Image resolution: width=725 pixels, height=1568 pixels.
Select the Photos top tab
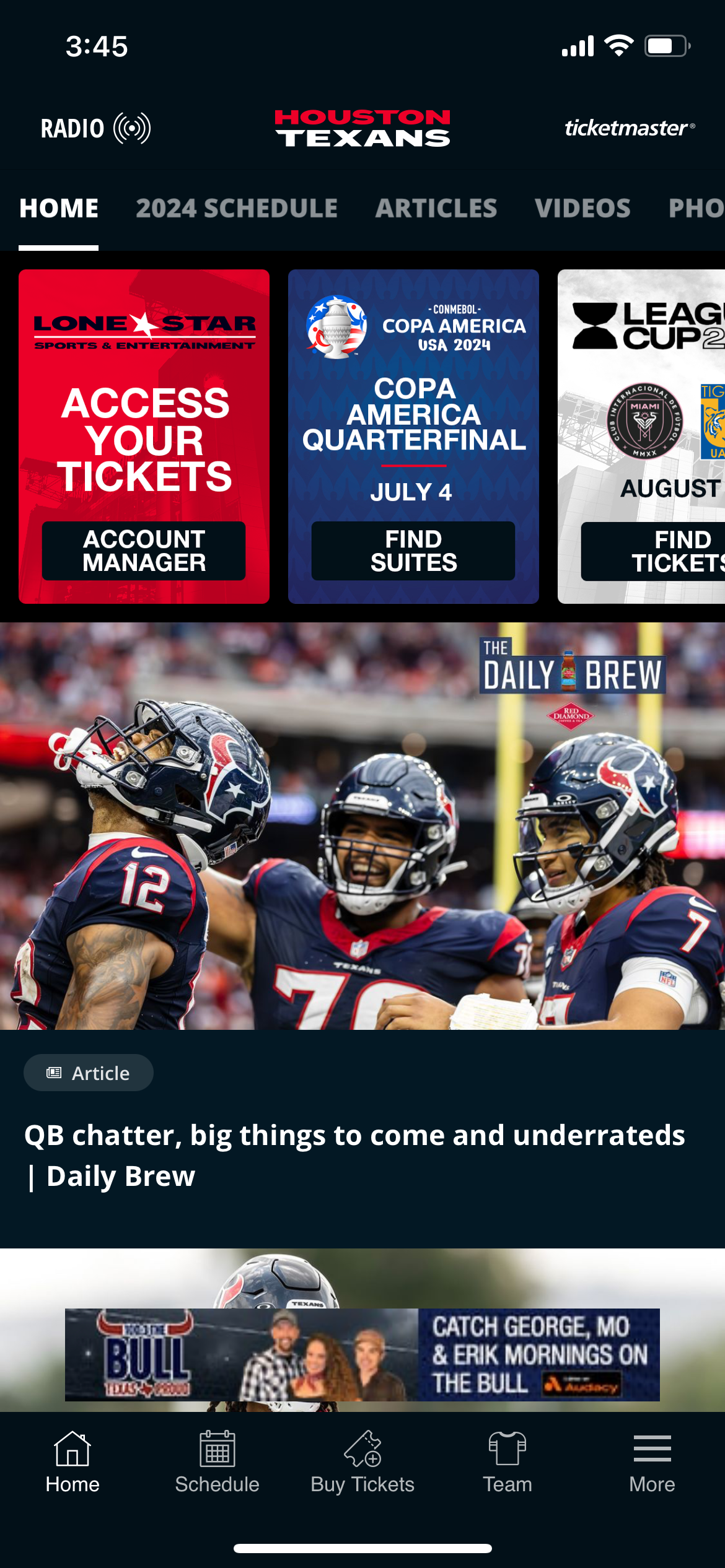(695, 209)
